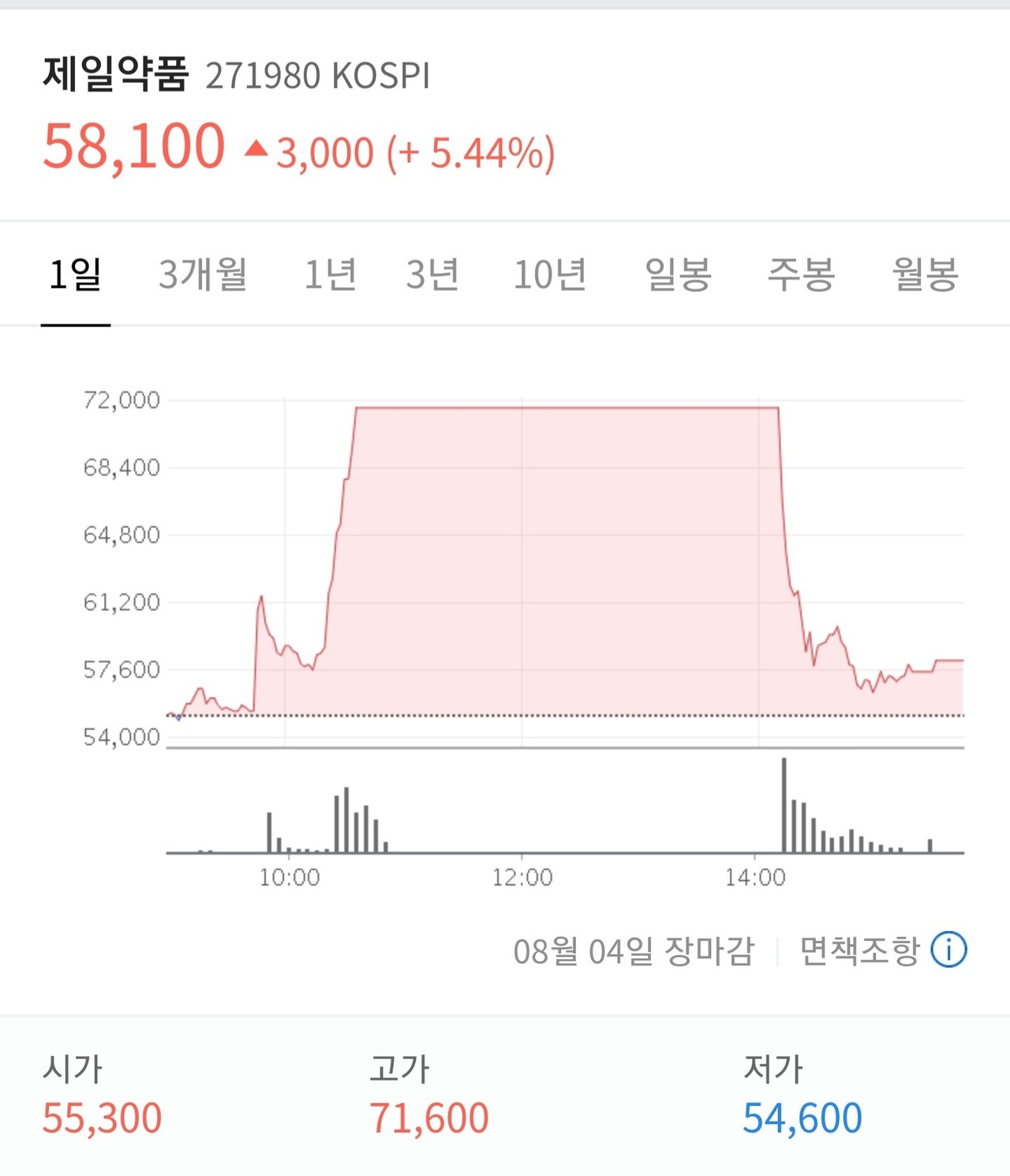Select the 3년 chart view
The width and height of the screenshot is (1010, 1176).
pos(432,273)
